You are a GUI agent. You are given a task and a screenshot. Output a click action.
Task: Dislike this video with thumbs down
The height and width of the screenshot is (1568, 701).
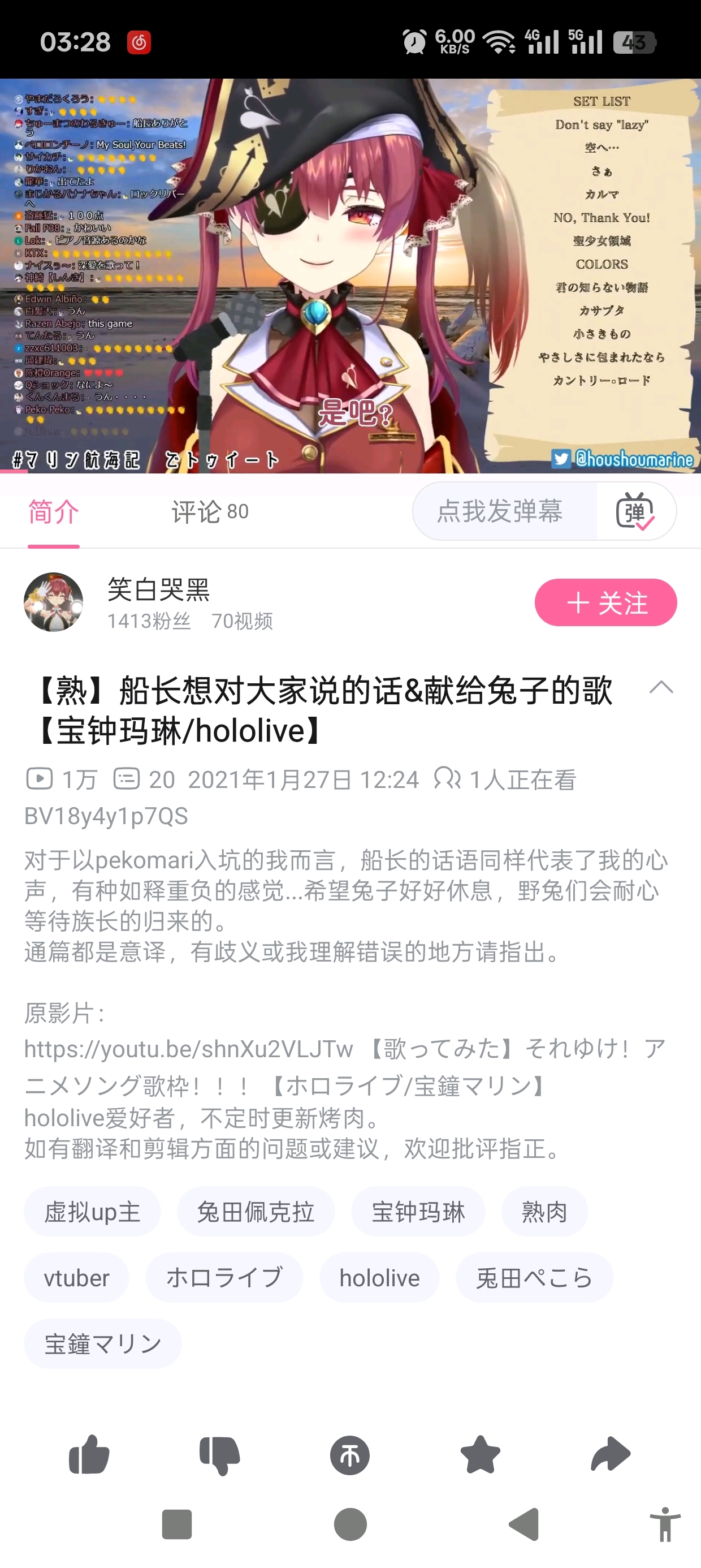(220, 1455)
